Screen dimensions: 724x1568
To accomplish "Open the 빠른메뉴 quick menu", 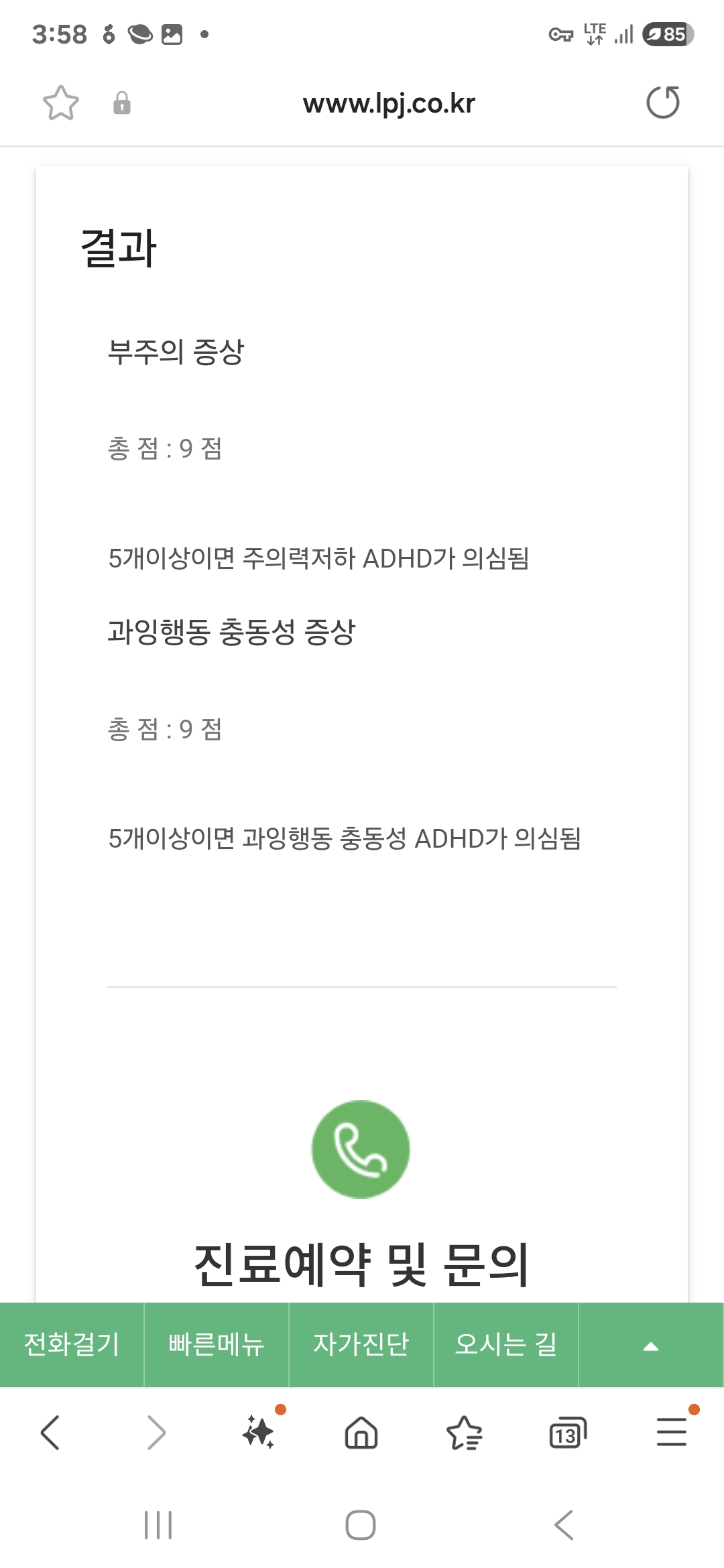I will (217, 1344).
